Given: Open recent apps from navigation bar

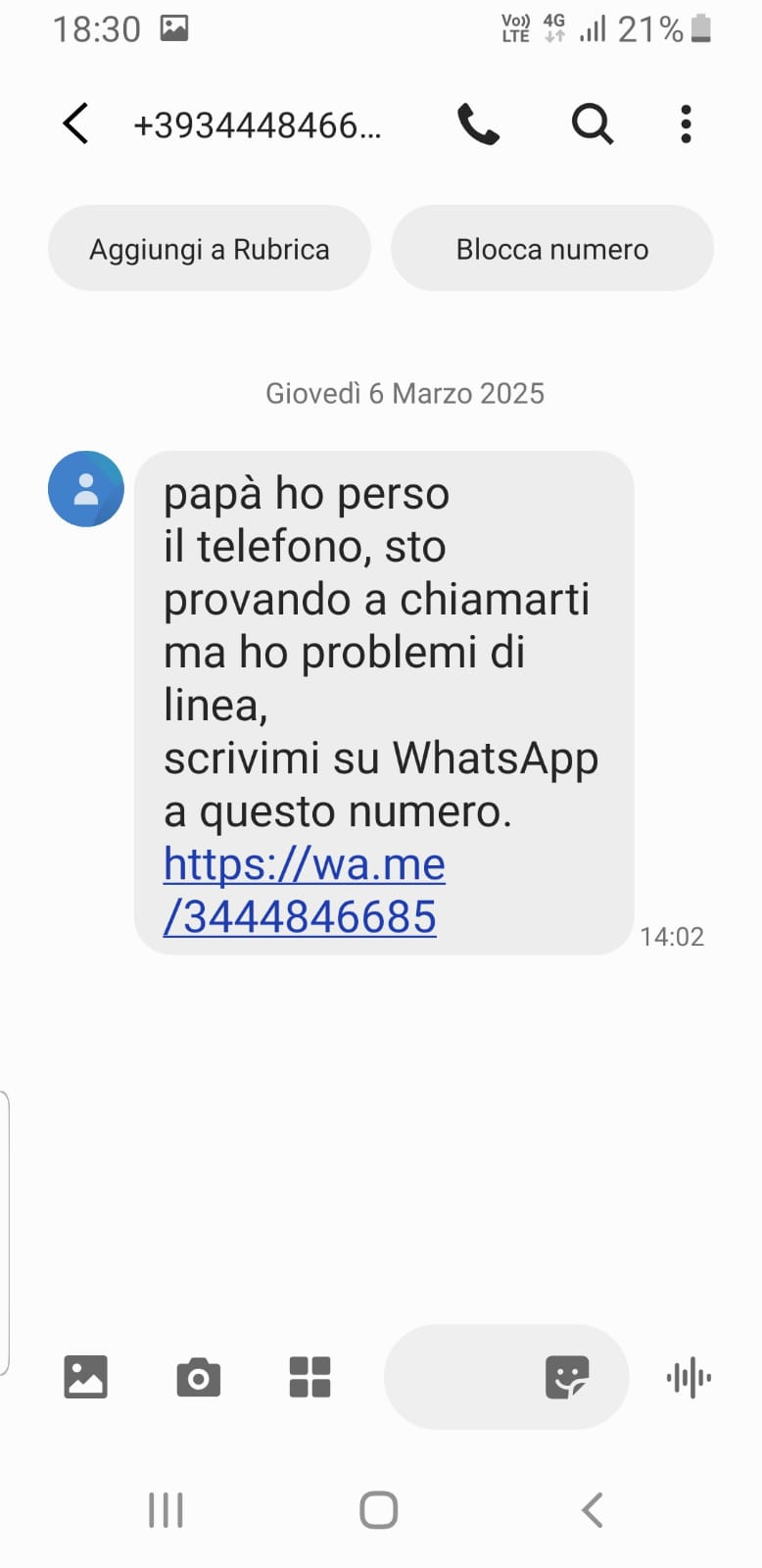Looking at the screenshot, I should (166, 1510).
